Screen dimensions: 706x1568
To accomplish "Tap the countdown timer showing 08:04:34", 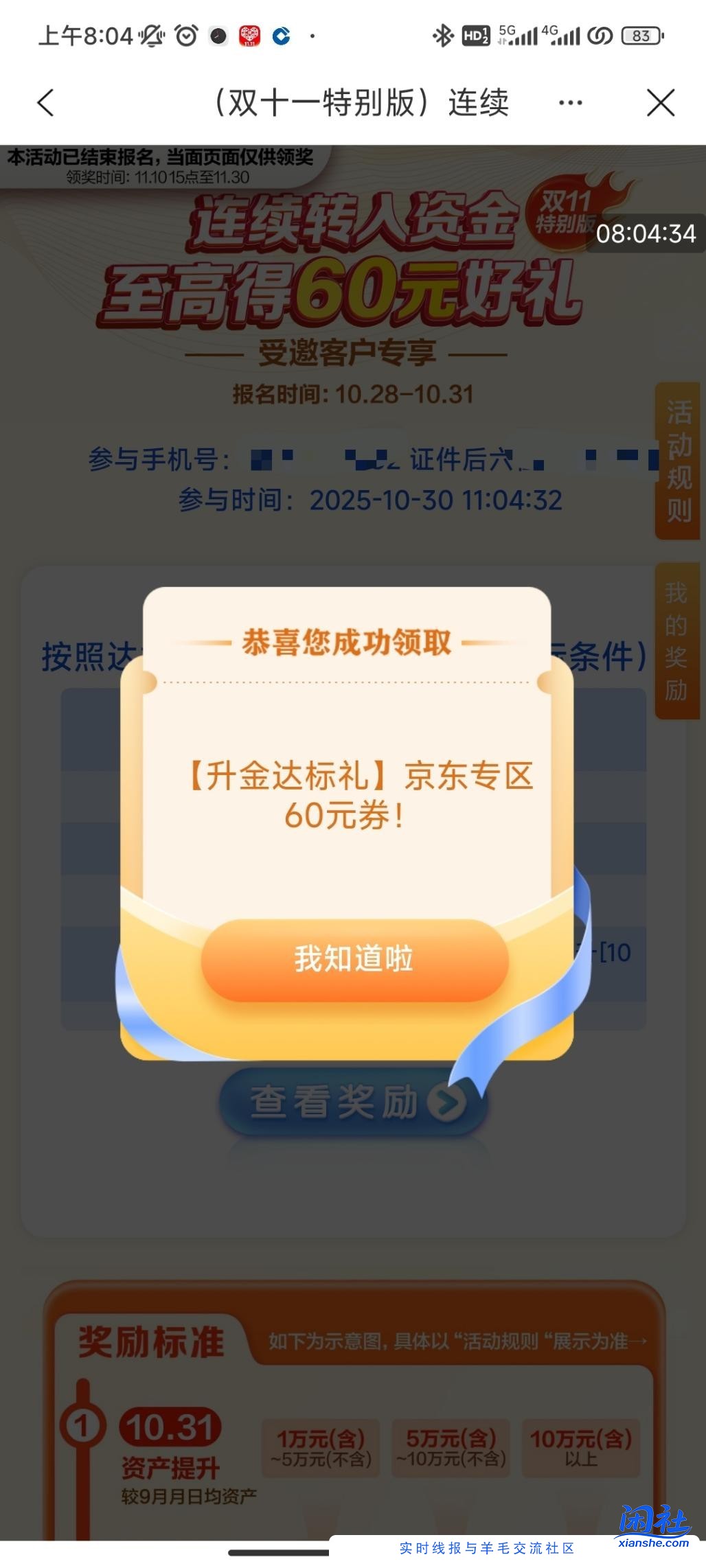I will (x=645, y=233).
